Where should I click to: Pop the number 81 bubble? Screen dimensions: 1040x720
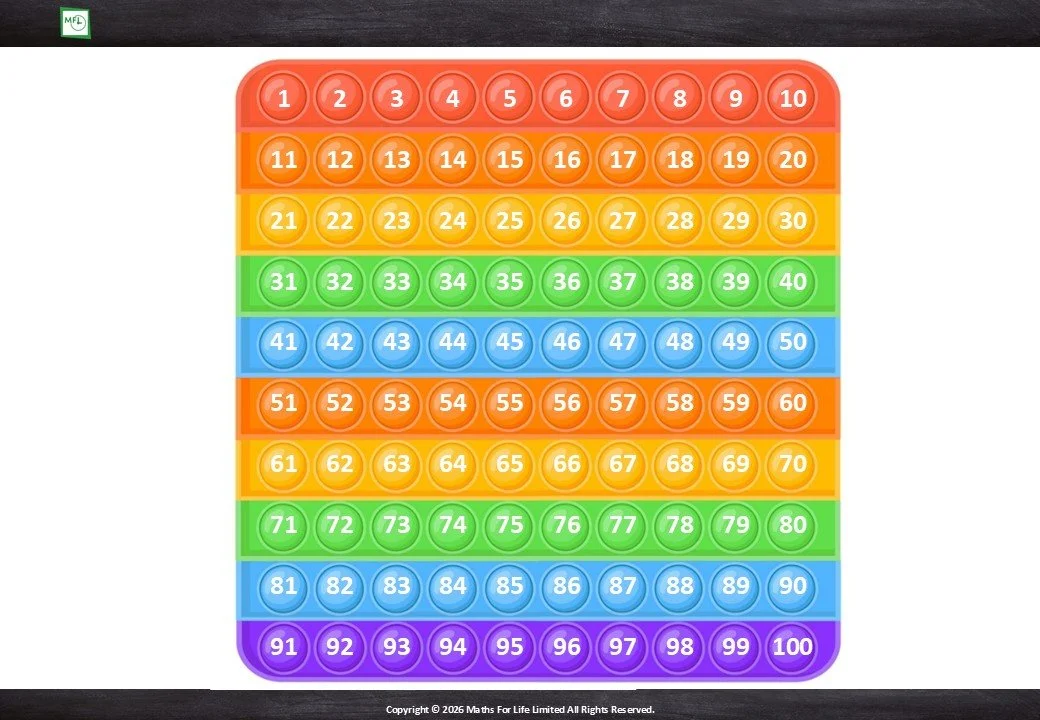coord(283,585)
